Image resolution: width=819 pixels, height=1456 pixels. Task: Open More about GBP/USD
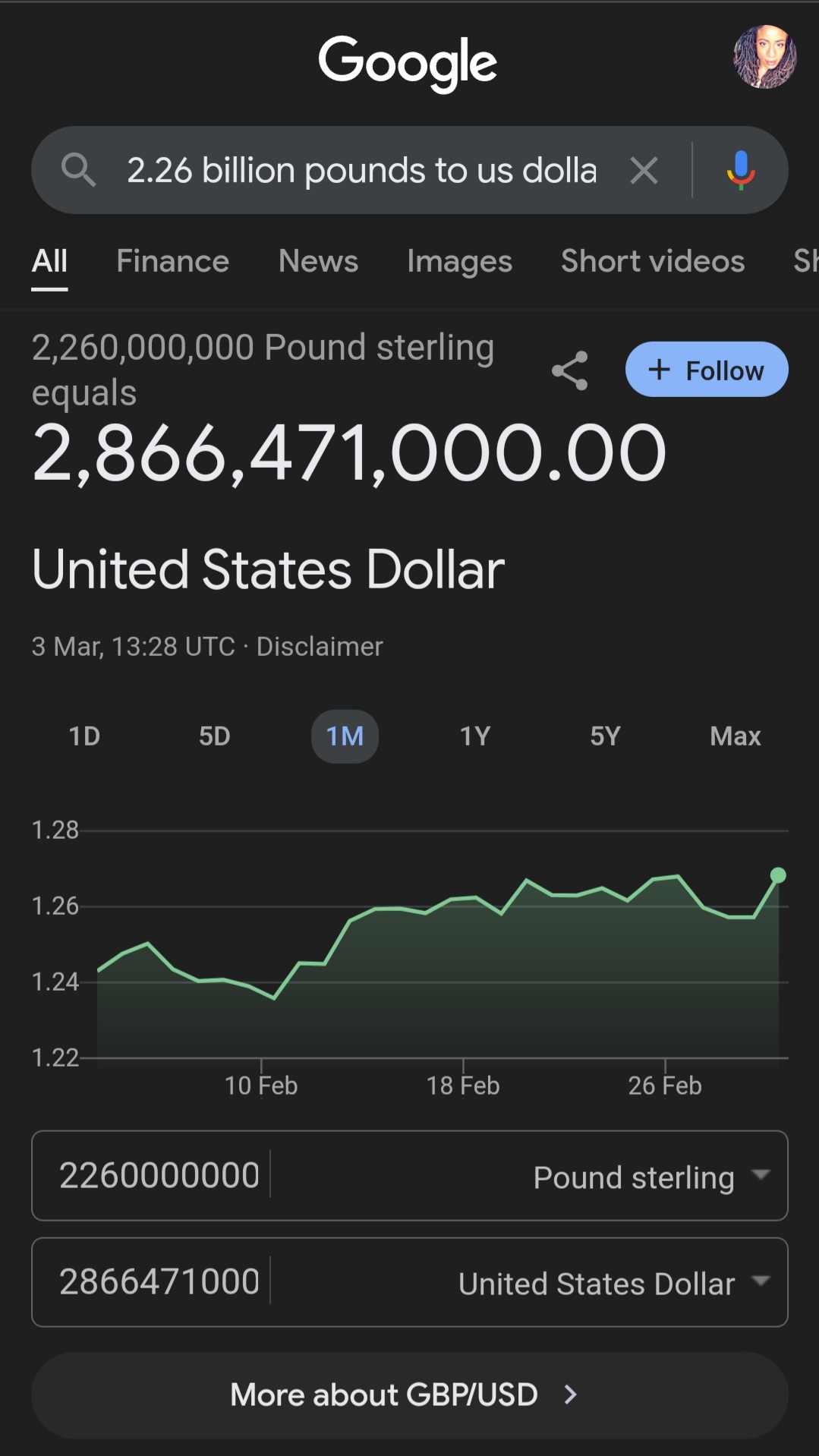tap(409, 1395)
